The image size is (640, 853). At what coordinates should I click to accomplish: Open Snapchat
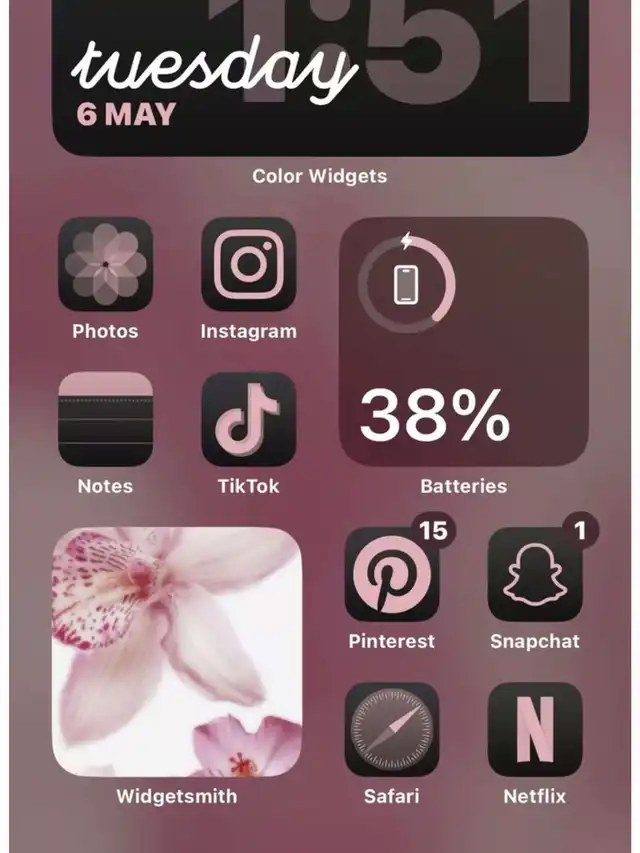click(x=535, y=575)
